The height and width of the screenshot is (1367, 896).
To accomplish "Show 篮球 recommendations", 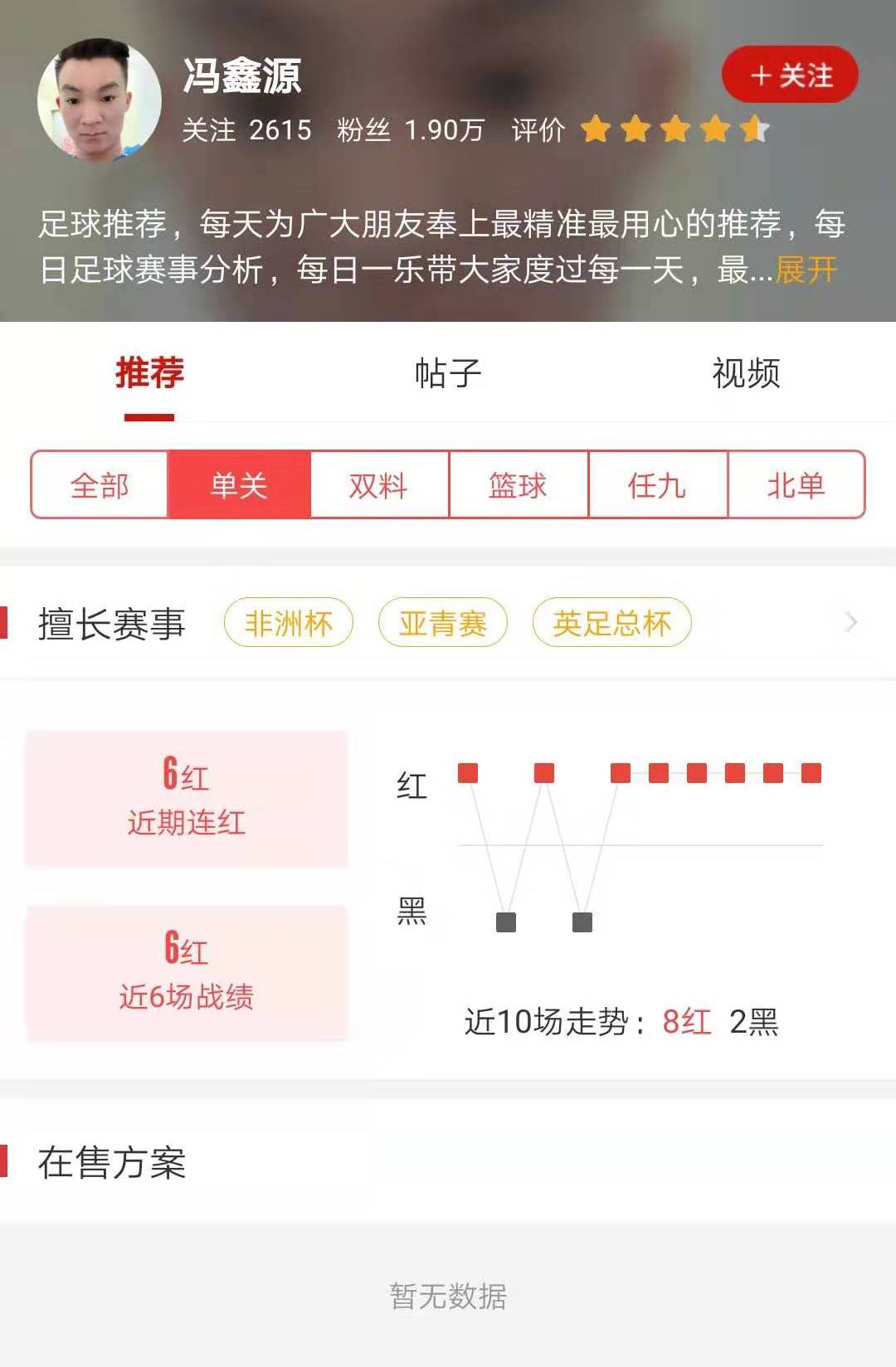I will point(518,485).
